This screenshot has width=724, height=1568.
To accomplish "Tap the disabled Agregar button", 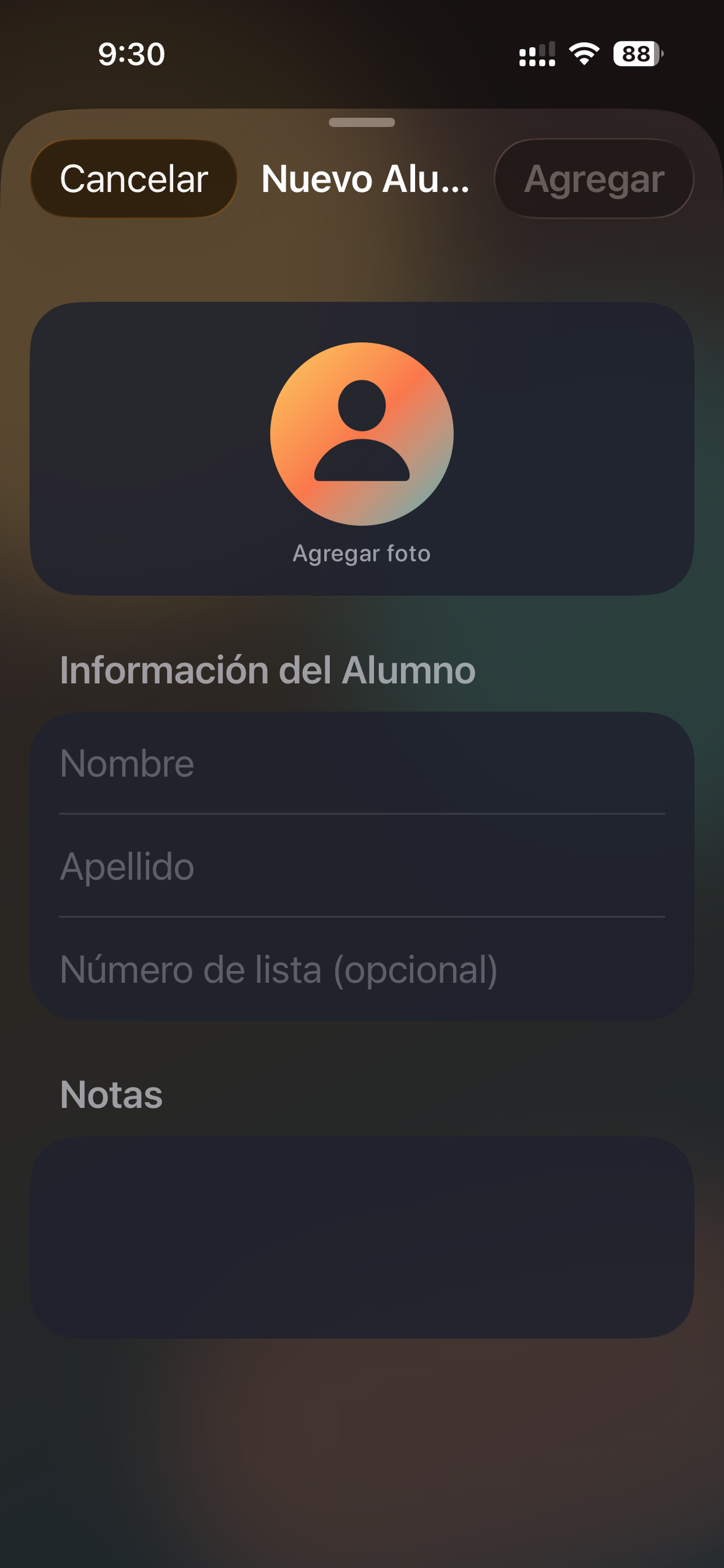I will 595,178.
